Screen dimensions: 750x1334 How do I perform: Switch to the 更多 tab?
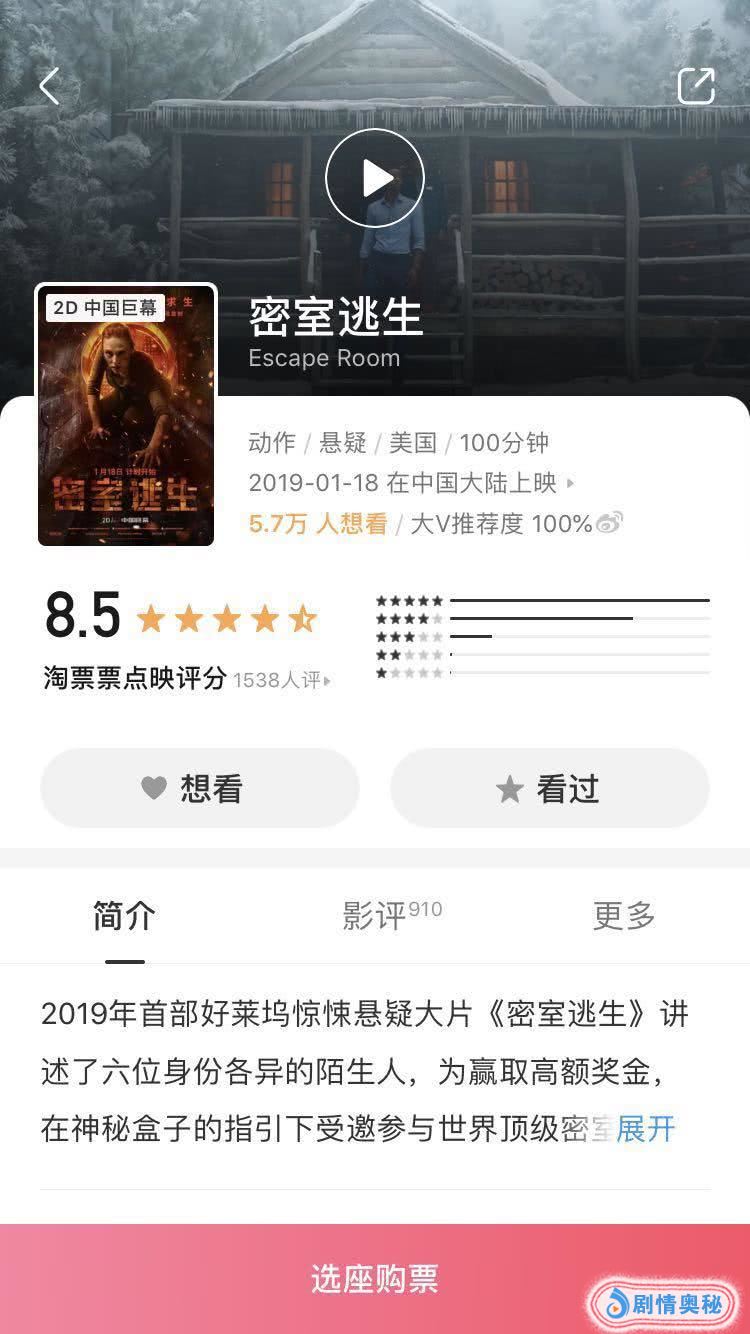(624, 916)
